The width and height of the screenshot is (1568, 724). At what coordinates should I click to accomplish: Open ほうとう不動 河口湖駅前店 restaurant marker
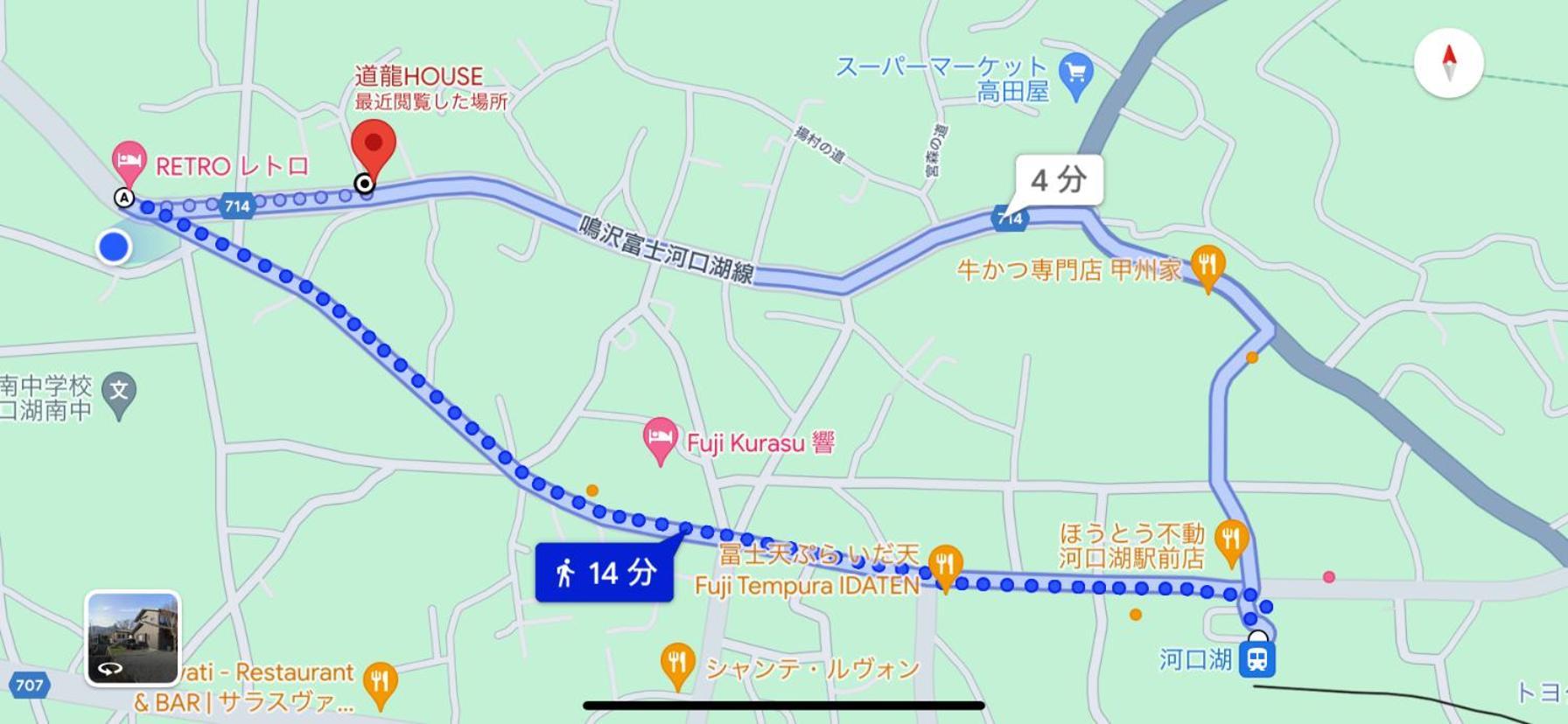coord(1231,539)
